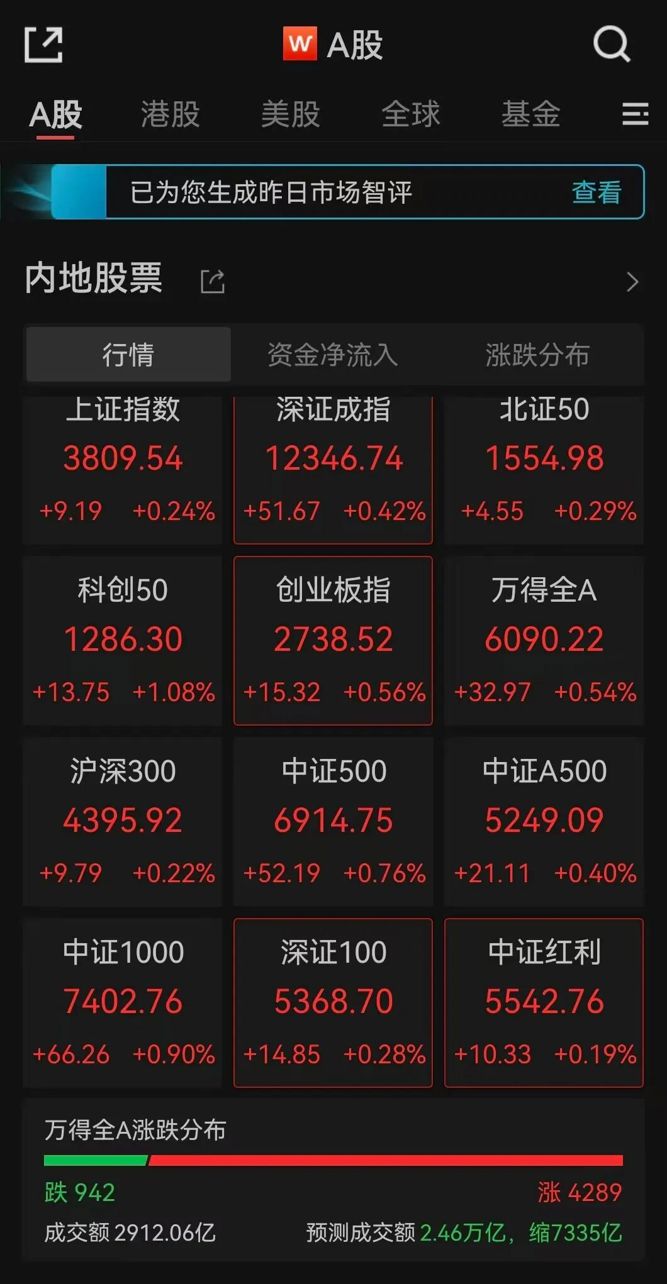Open the 创业板指 index card
Screen dimensions: 667x1284
tap(333, 640)
